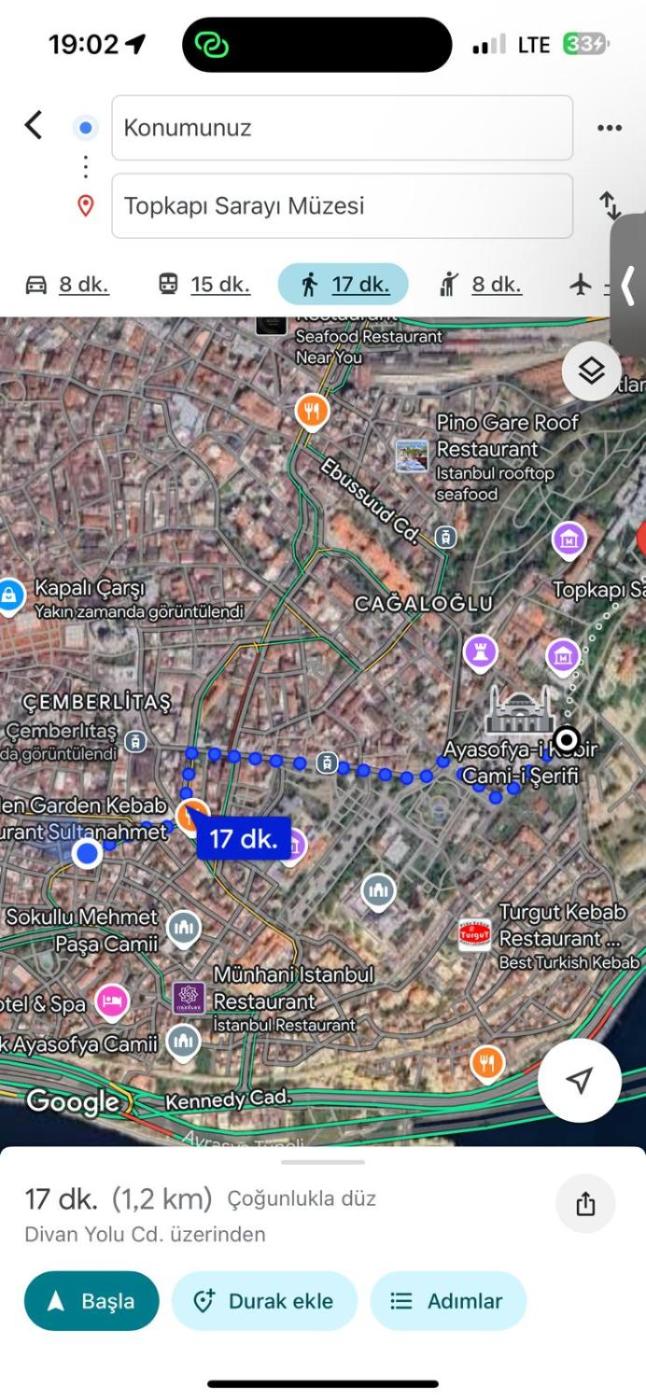Start navigation with Başla

[x=92, y=1301]
